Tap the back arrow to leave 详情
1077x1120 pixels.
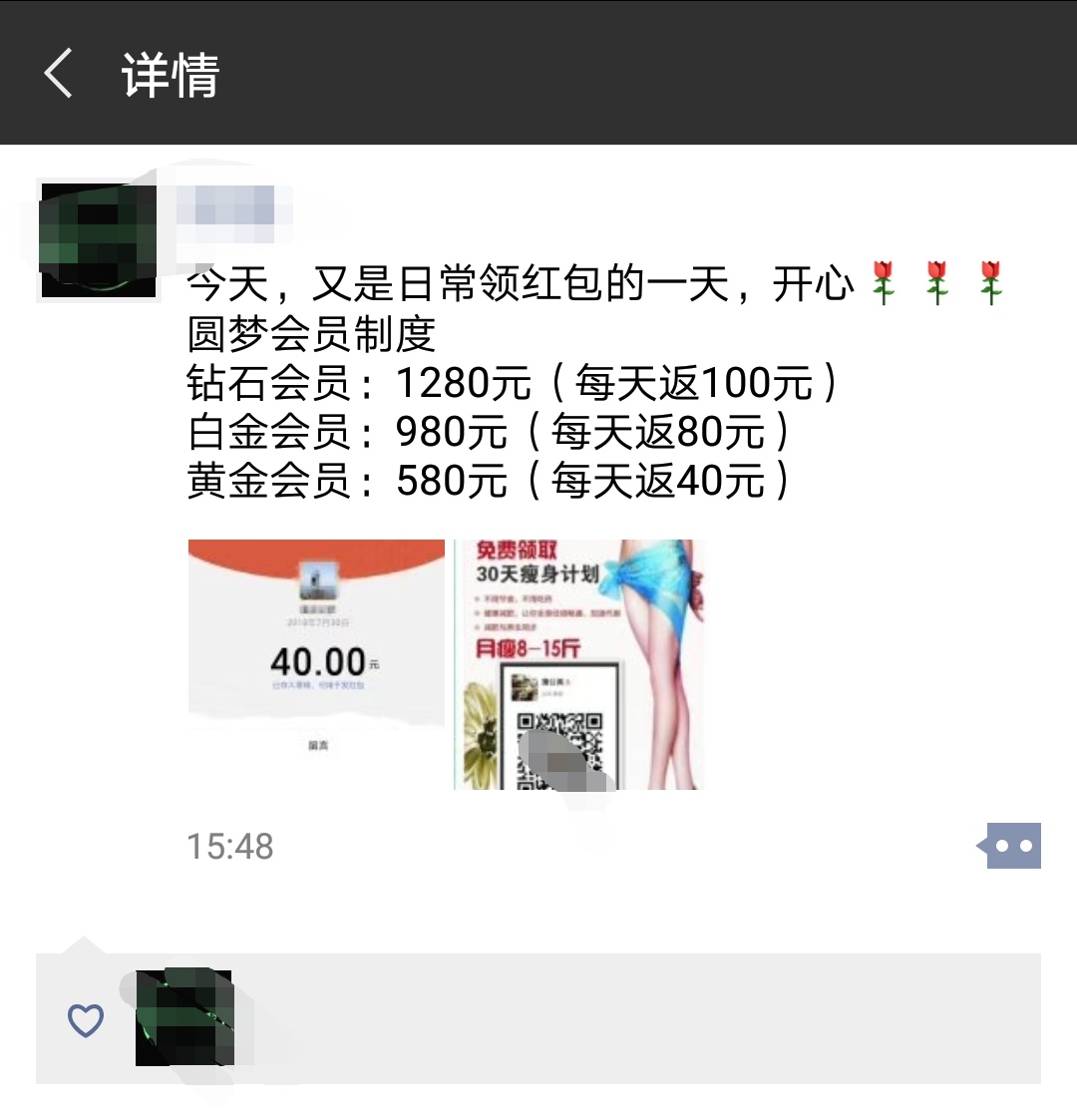57,75
